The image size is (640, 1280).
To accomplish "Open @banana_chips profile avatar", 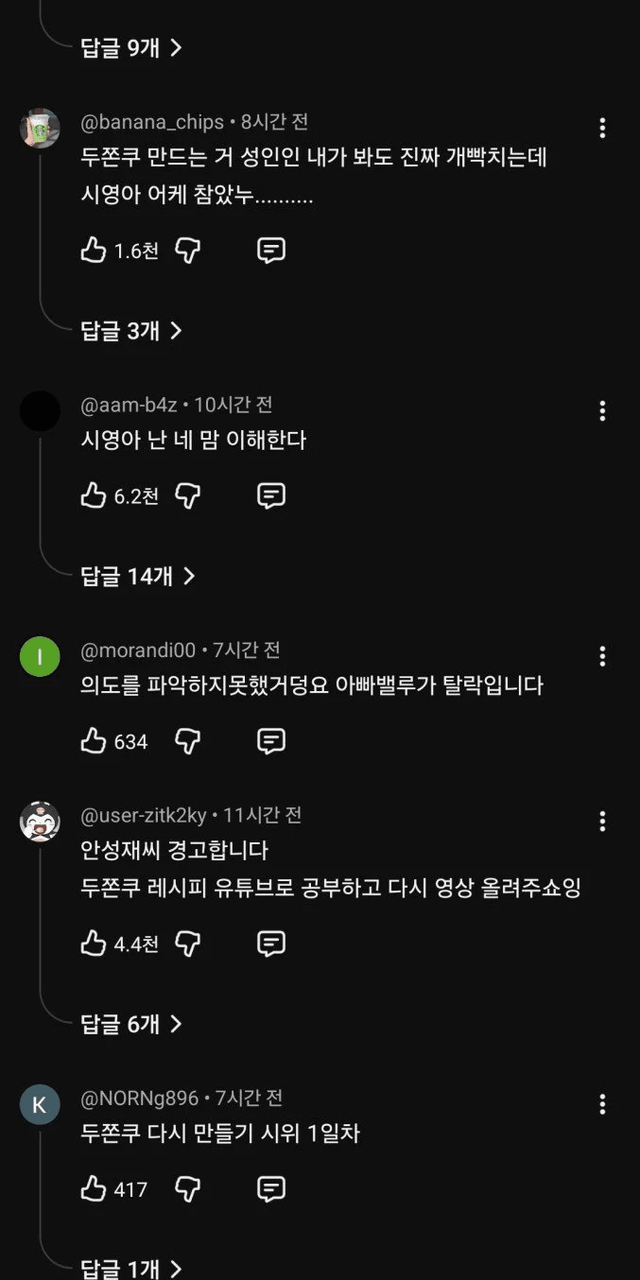I will coord(40,128).
